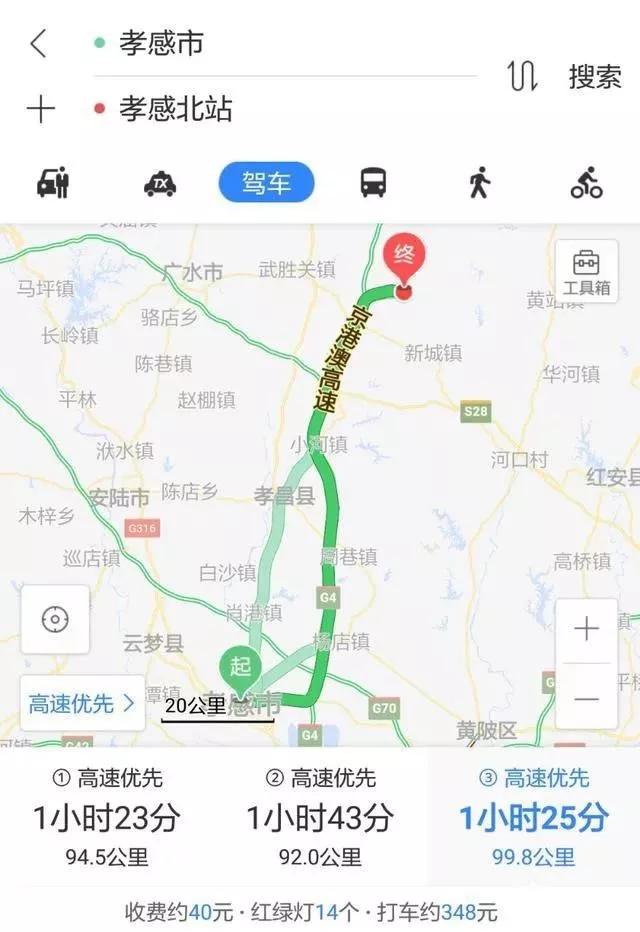
Task: Choose route 2 at 1小时43分
Action: [320, 817]
